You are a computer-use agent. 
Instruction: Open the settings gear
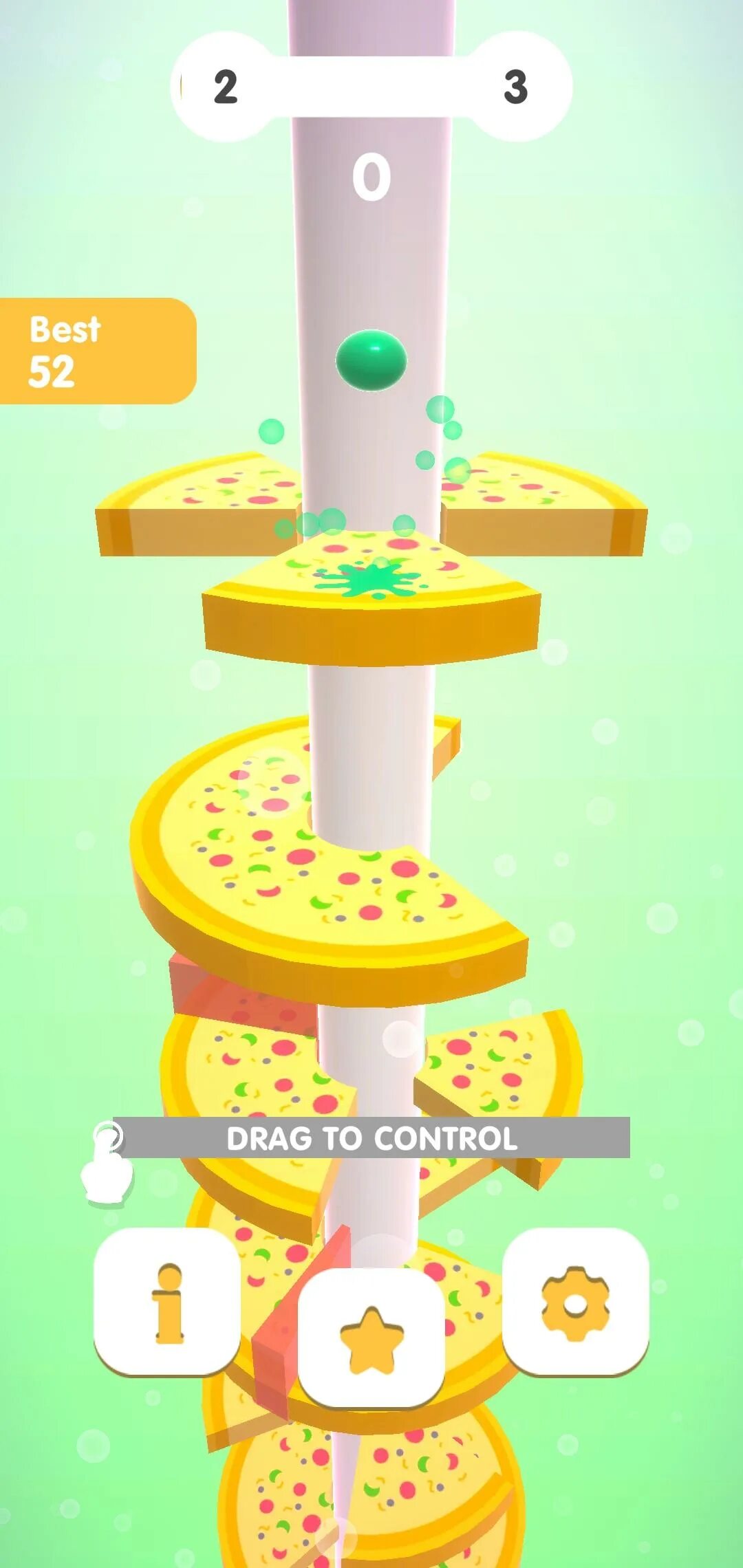click(x=576, y=1302)
